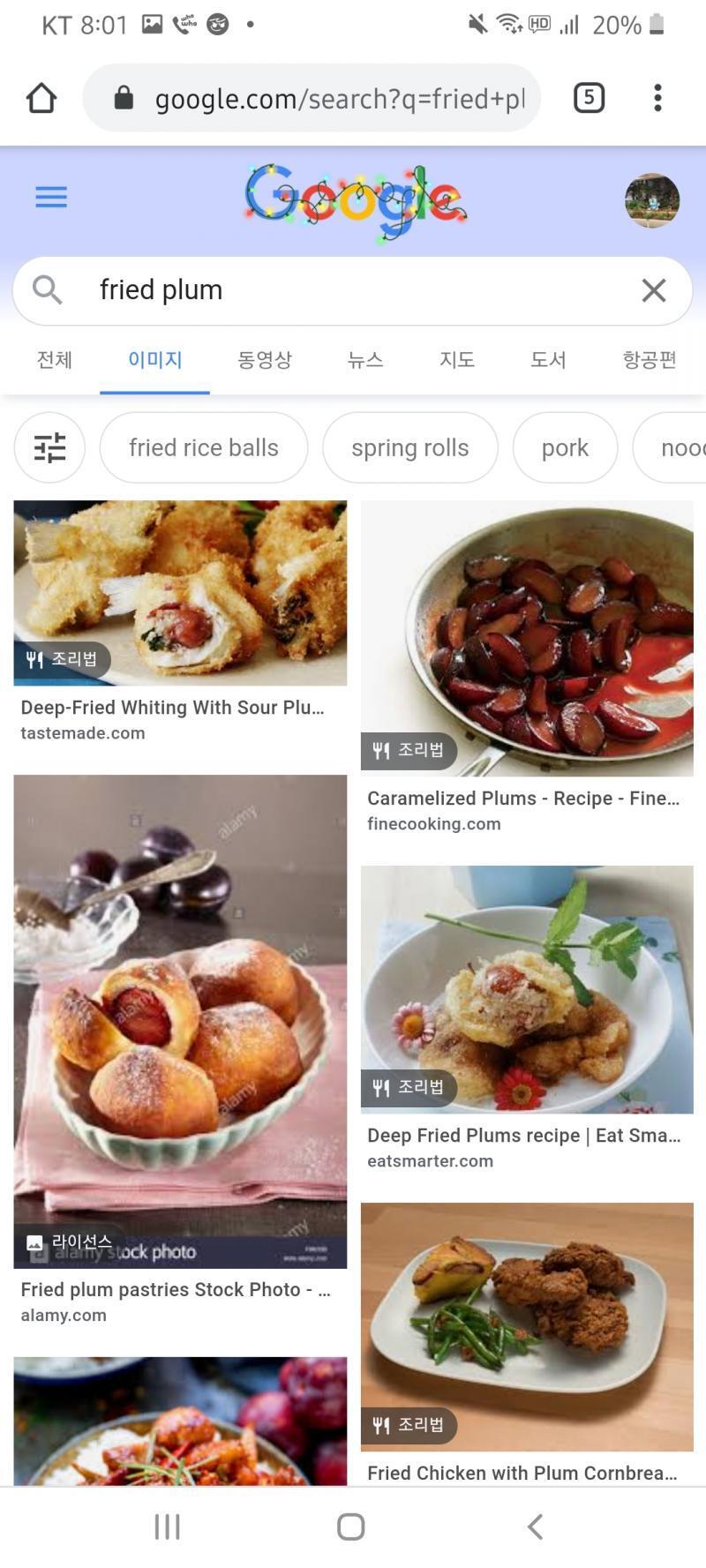Open the browser tab switcher showing 5
The height and width of the screenshot is (1568, 706).
589,98
